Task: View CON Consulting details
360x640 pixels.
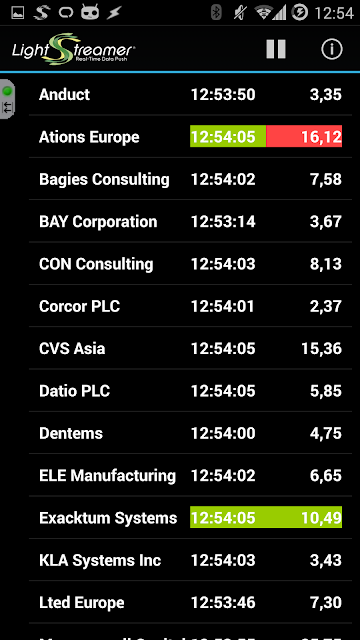Action: [x=190, y=264]
